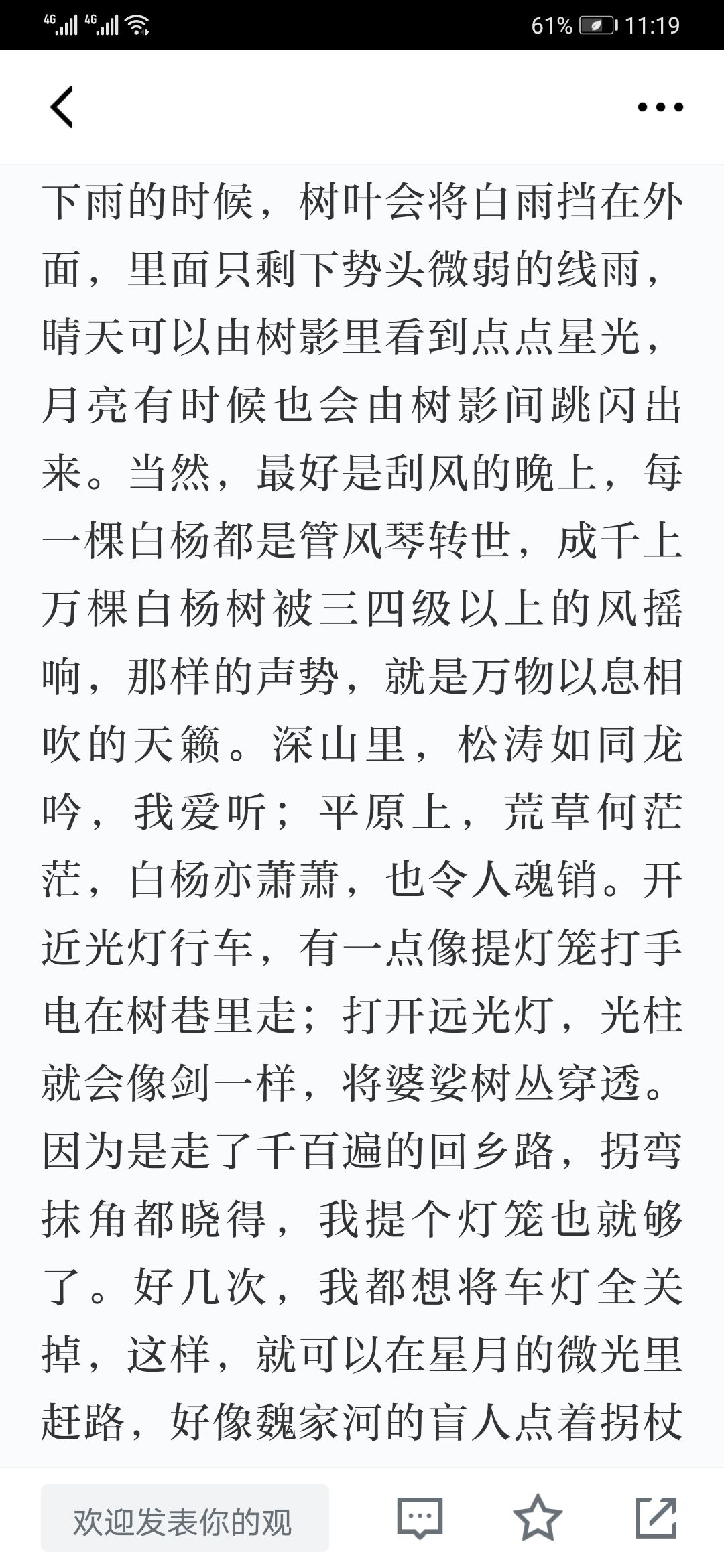Share the article via the export icon
Viewport: 724px width, 1568px height.
(656, 1518)
